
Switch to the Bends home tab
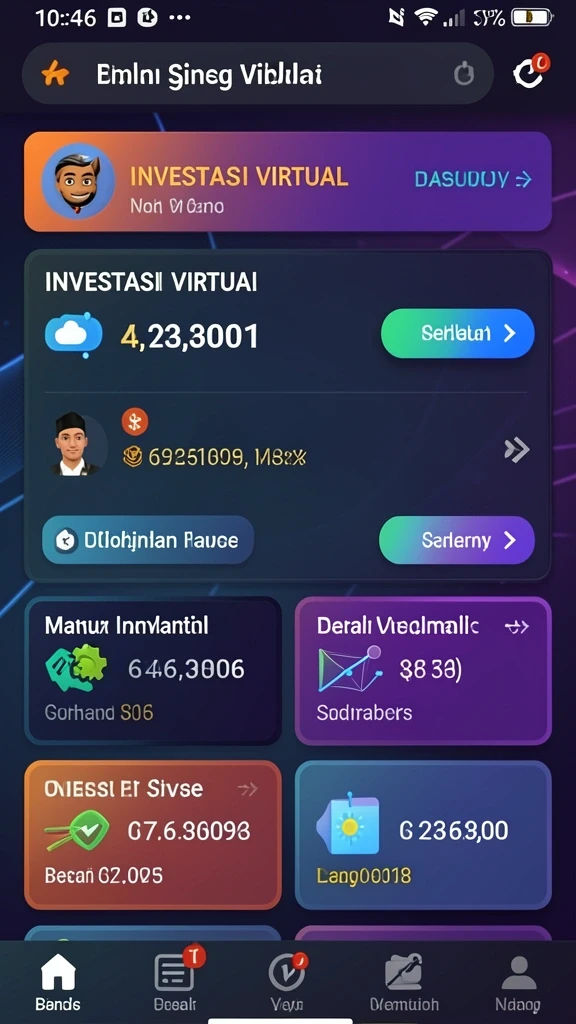[58, 983]
